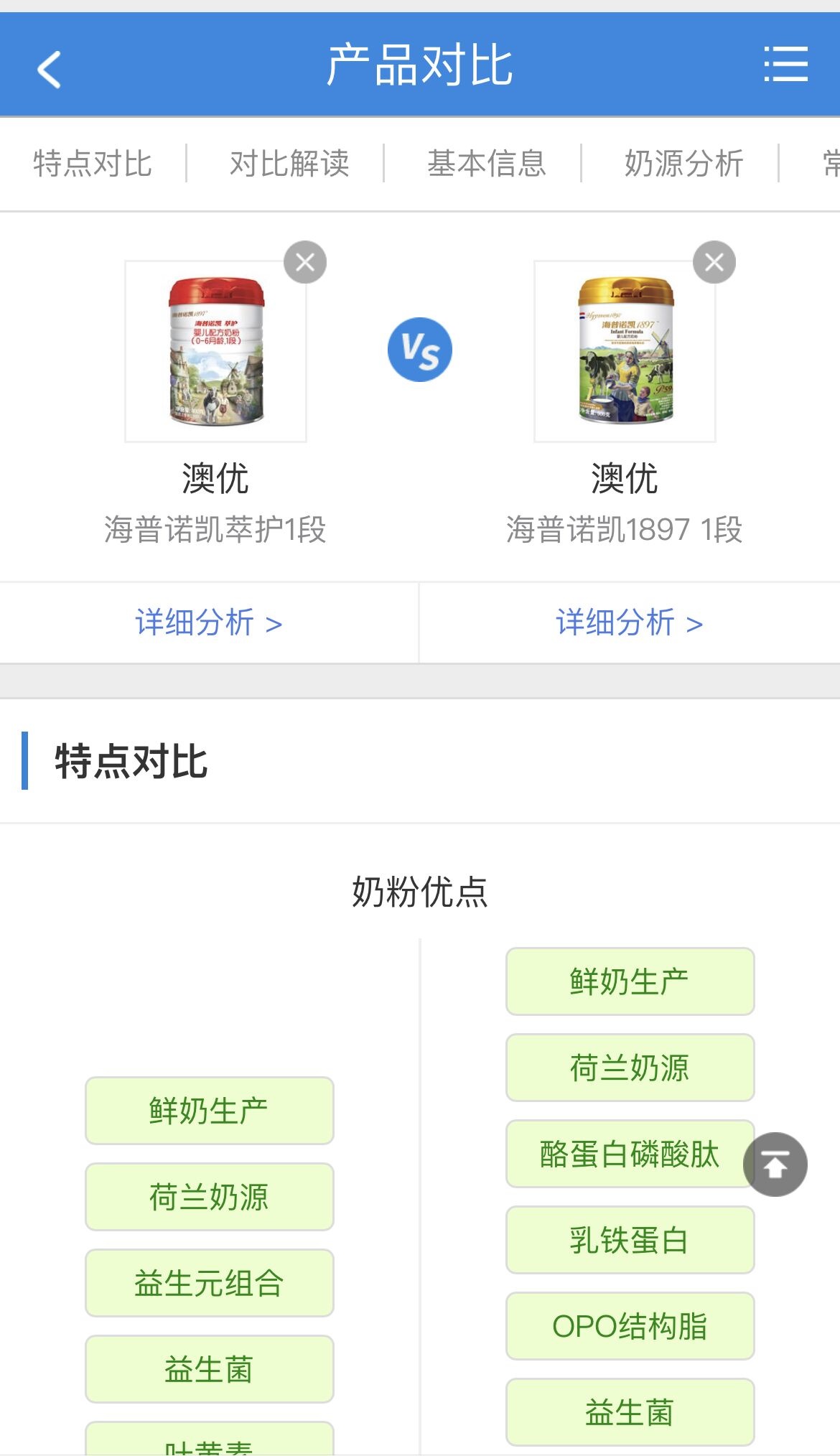
Task: Tap the 乳铁蛋白 chip
Action: 630,1240
